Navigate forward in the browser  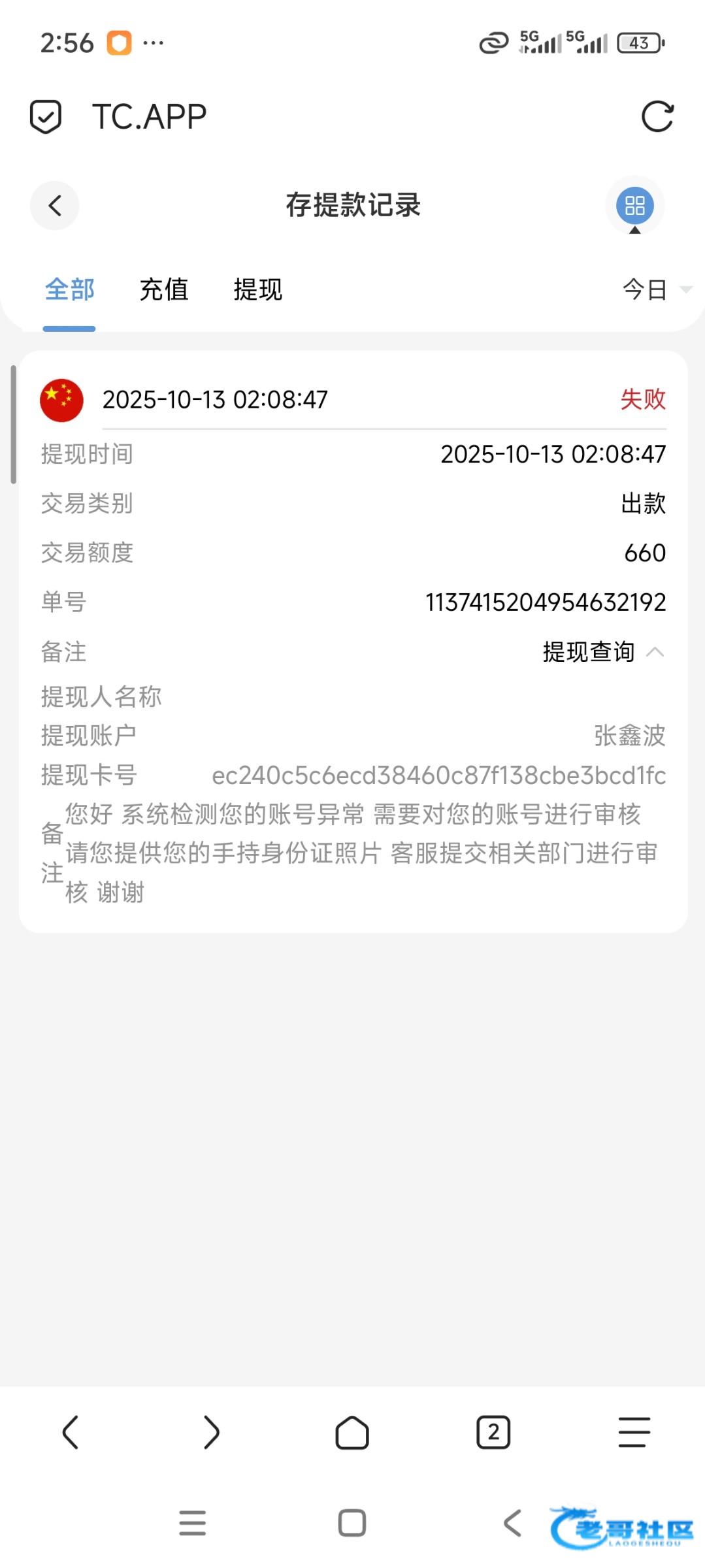pos(211,1433)
